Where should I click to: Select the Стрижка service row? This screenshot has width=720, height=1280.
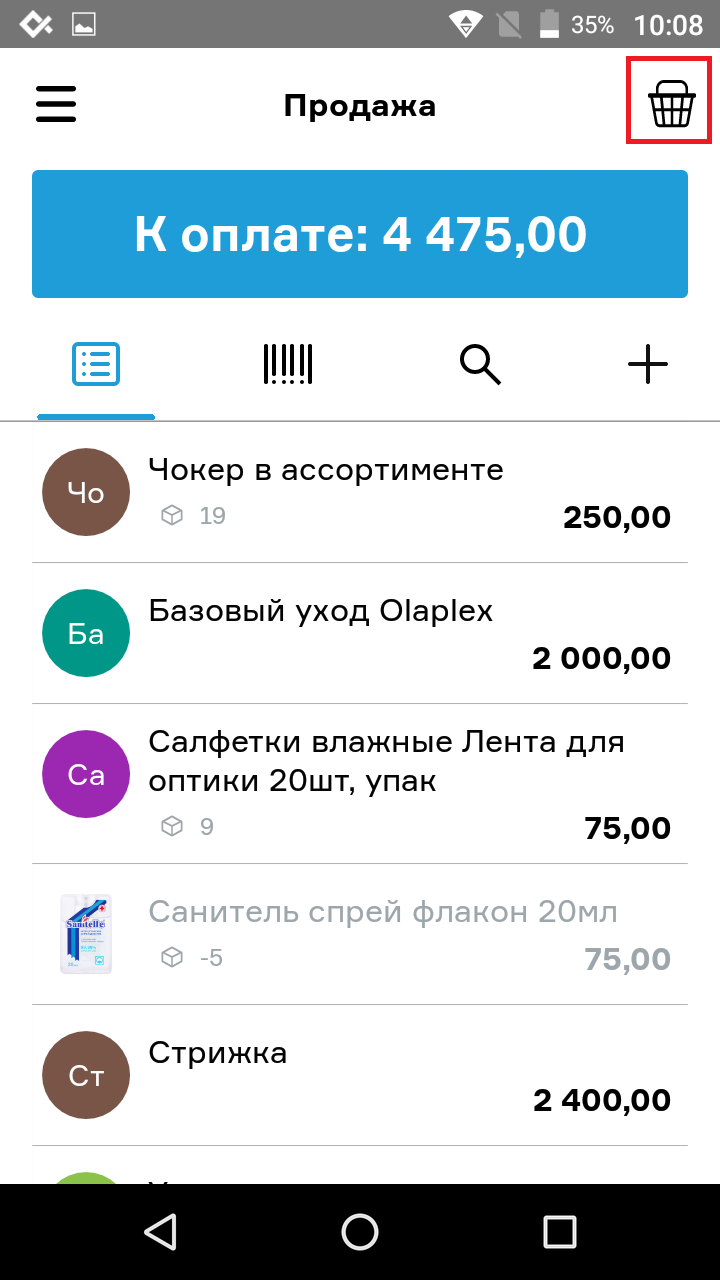click(x=360, y=1075)
